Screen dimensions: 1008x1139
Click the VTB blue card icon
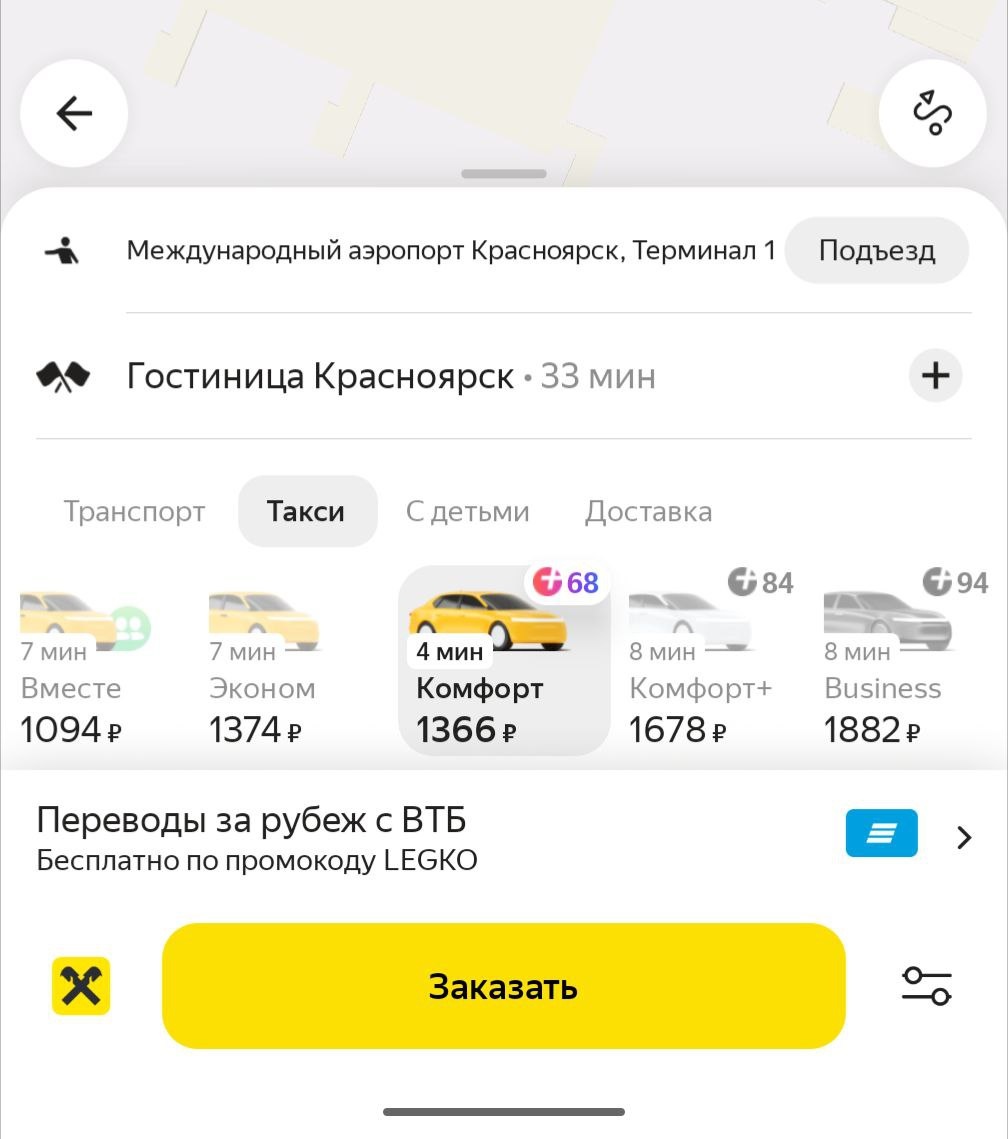(x=881, y=833)
